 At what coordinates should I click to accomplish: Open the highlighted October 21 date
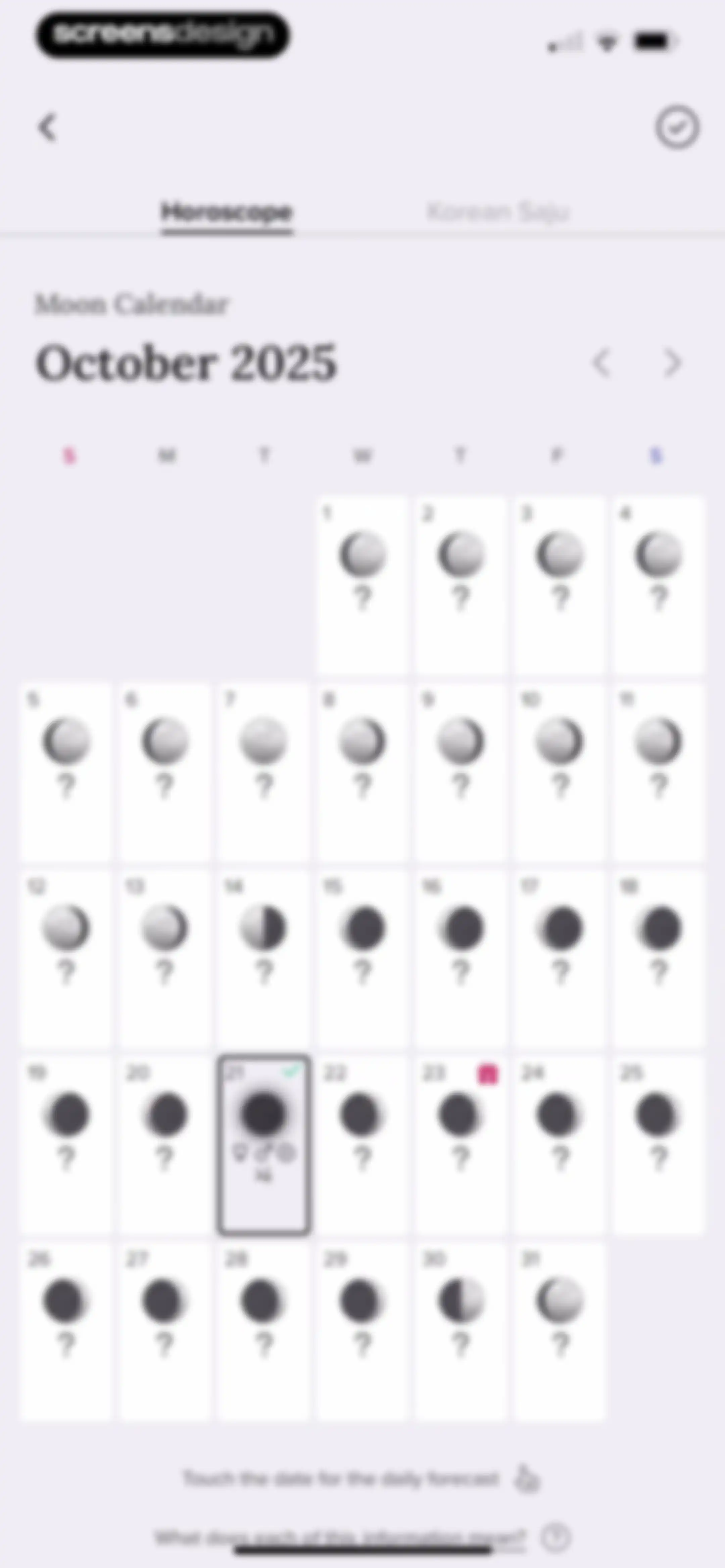point(263,1144)
